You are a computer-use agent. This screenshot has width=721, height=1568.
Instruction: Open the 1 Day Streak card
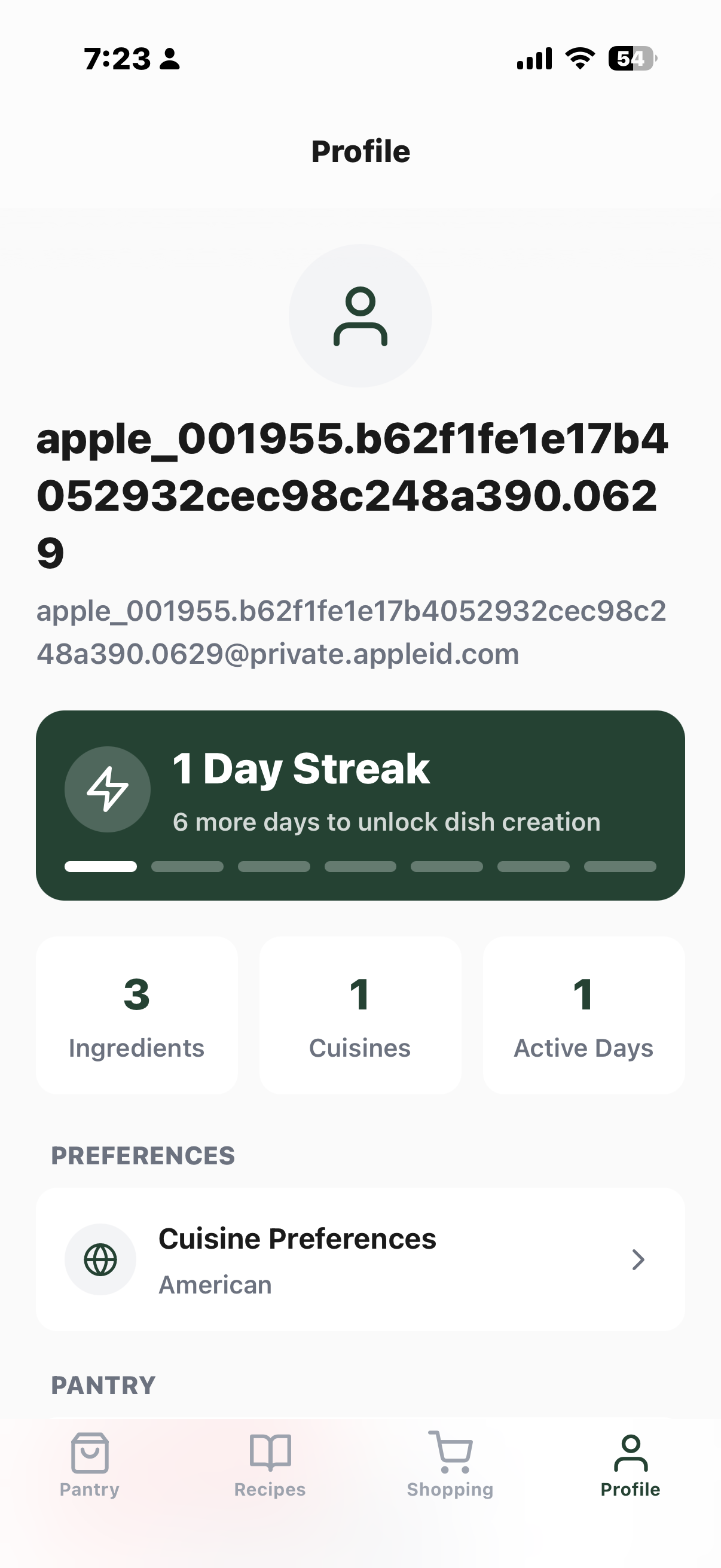click(x=360, y=805)
